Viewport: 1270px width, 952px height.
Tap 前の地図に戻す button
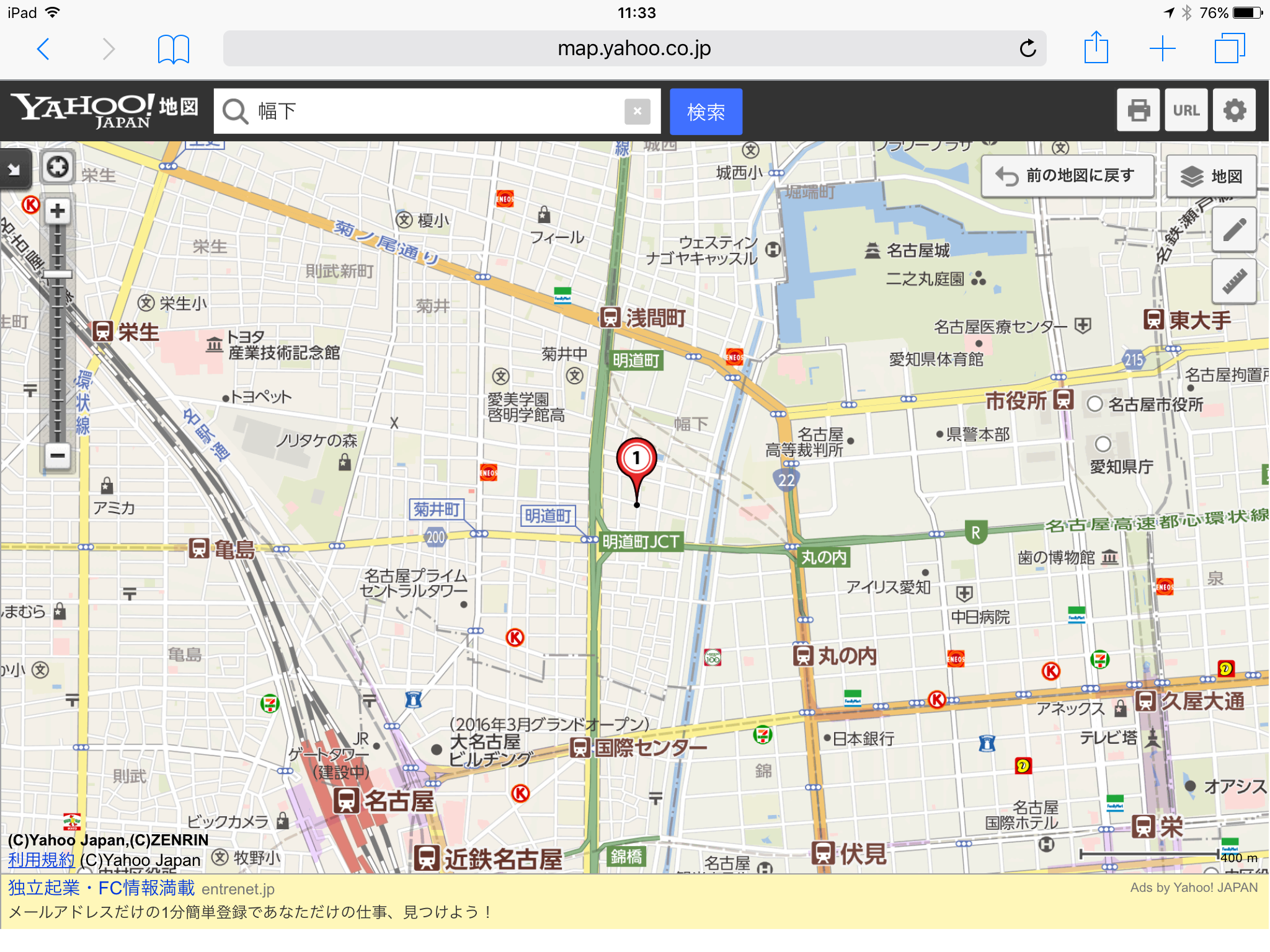[1067, 176]
